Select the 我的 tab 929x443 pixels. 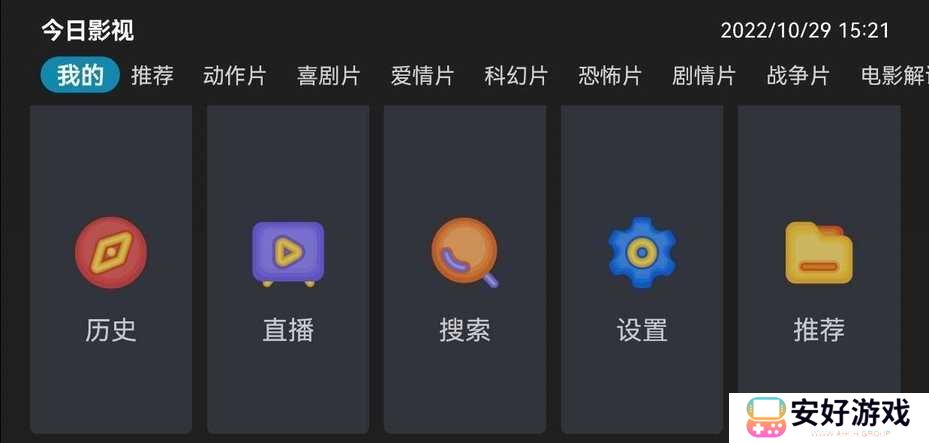pos(80,76)
